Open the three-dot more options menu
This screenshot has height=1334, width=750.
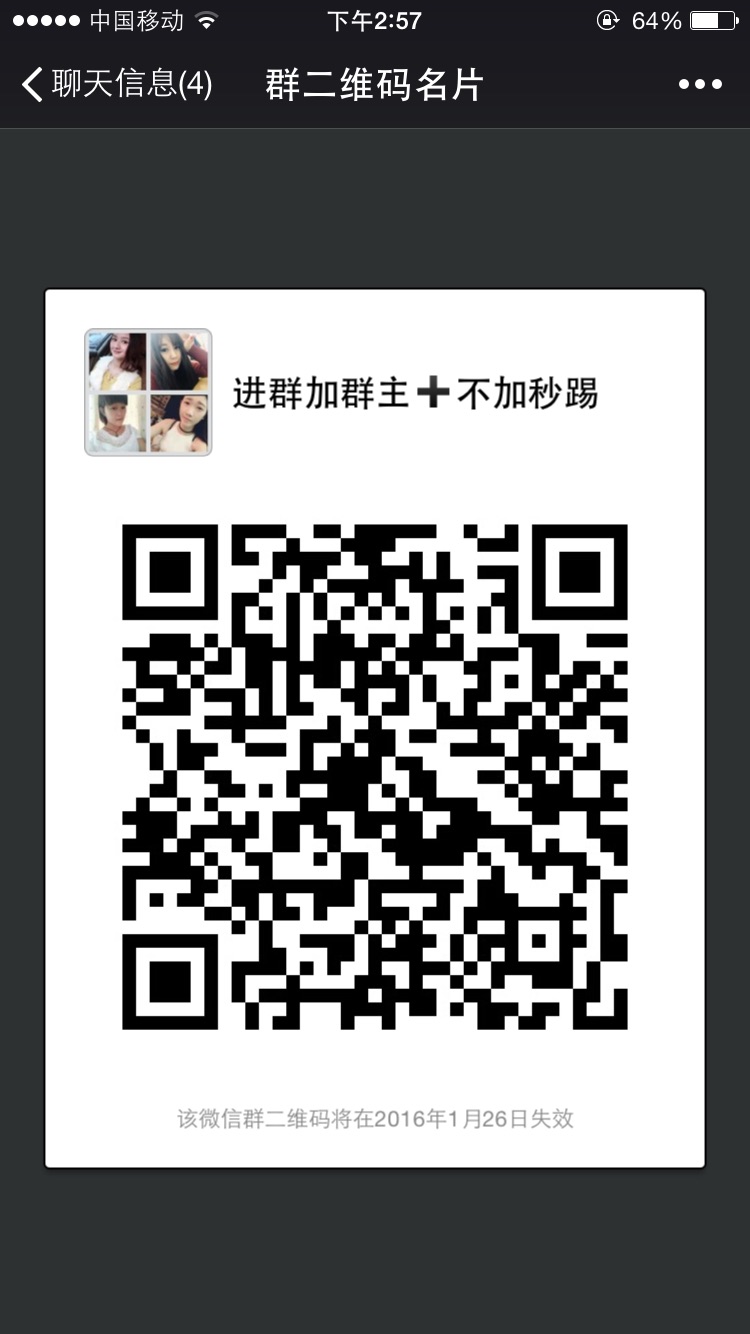(700, 85)
